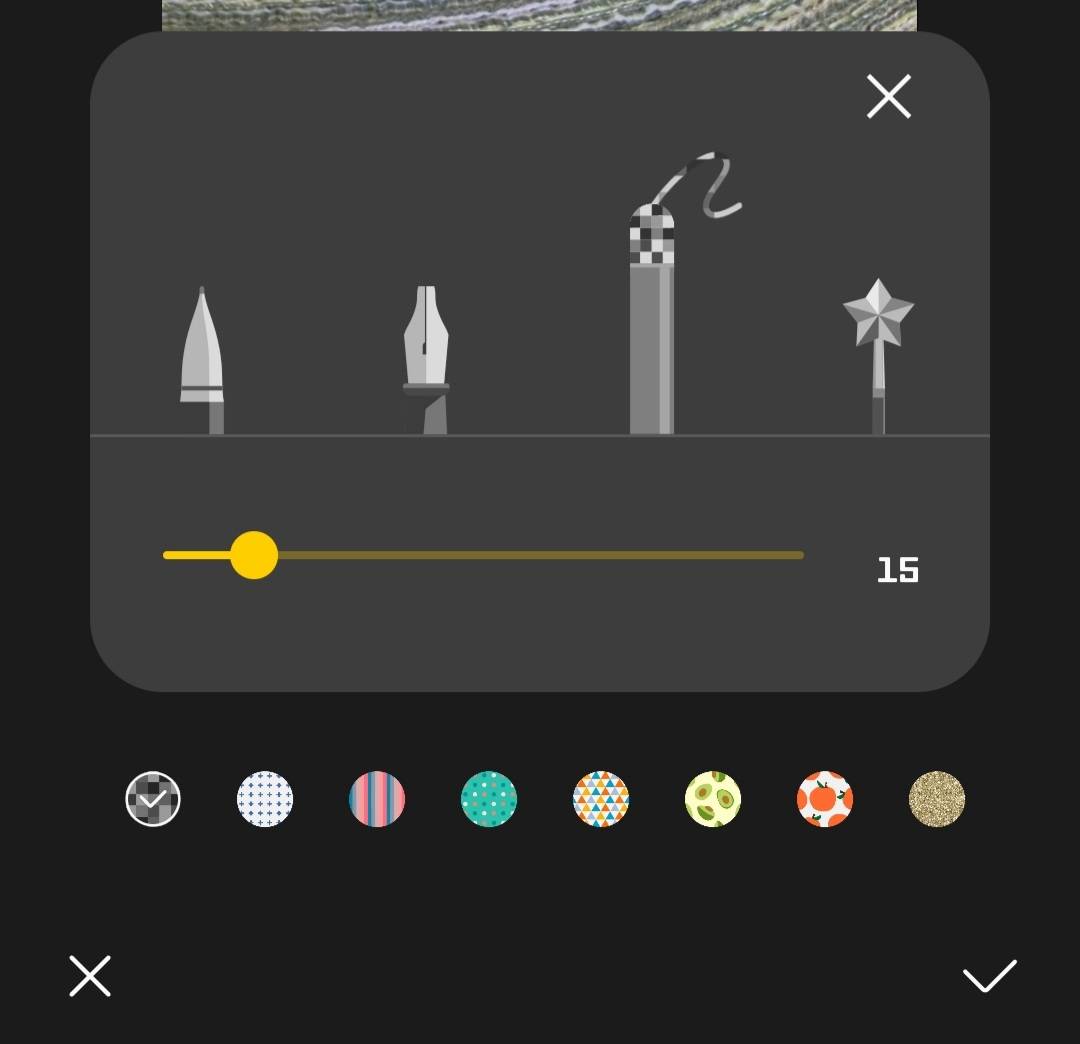The image size is (1080, 1044).
Task: Select the orange fruit pattern swatch
Action: 825,799
